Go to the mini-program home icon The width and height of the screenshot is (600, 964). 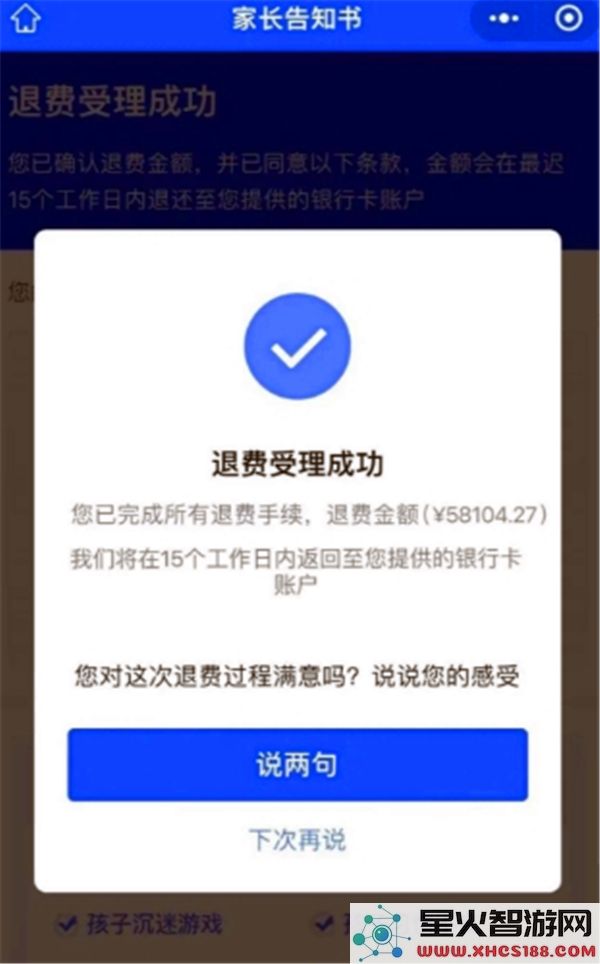point(26,20)
